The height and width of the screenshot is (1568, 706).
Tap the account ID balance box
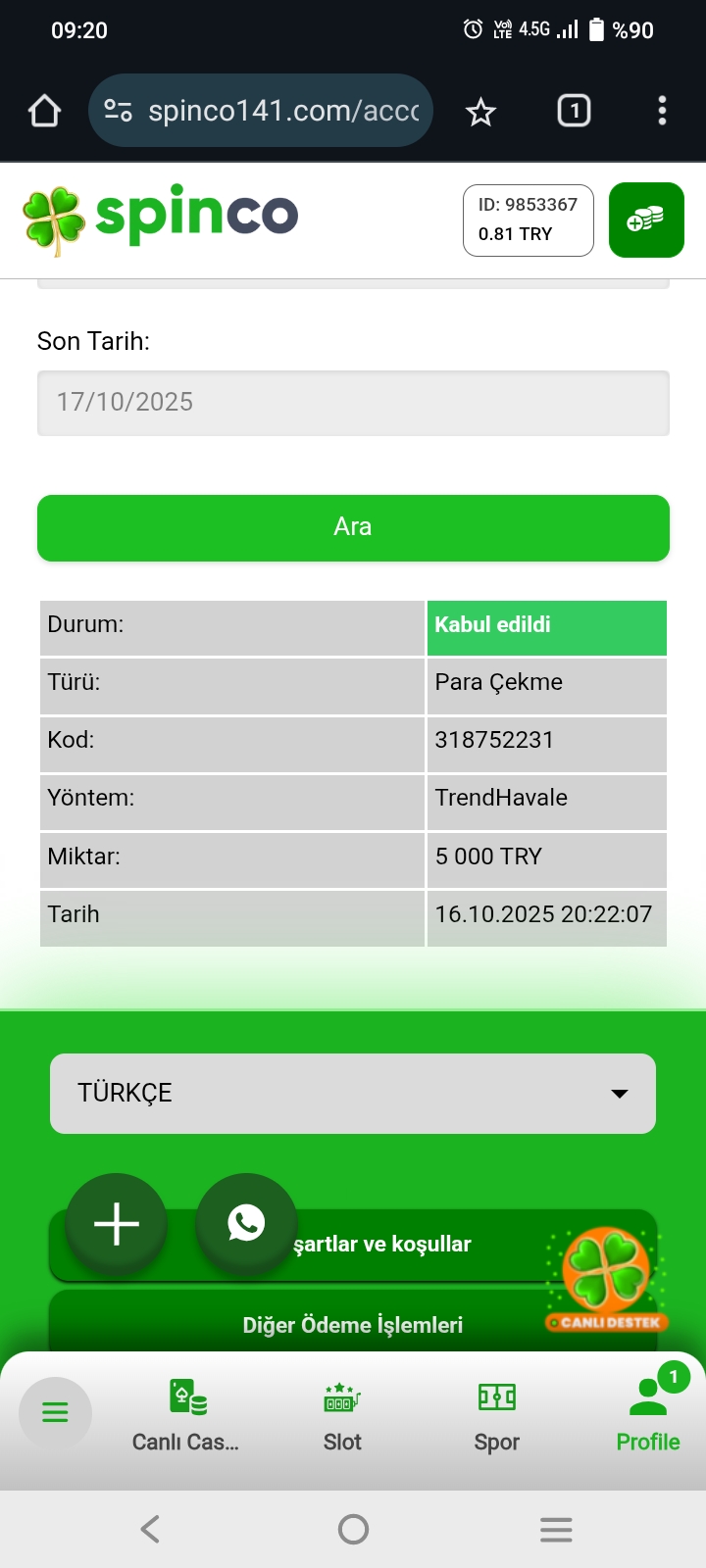coord(528,220)
